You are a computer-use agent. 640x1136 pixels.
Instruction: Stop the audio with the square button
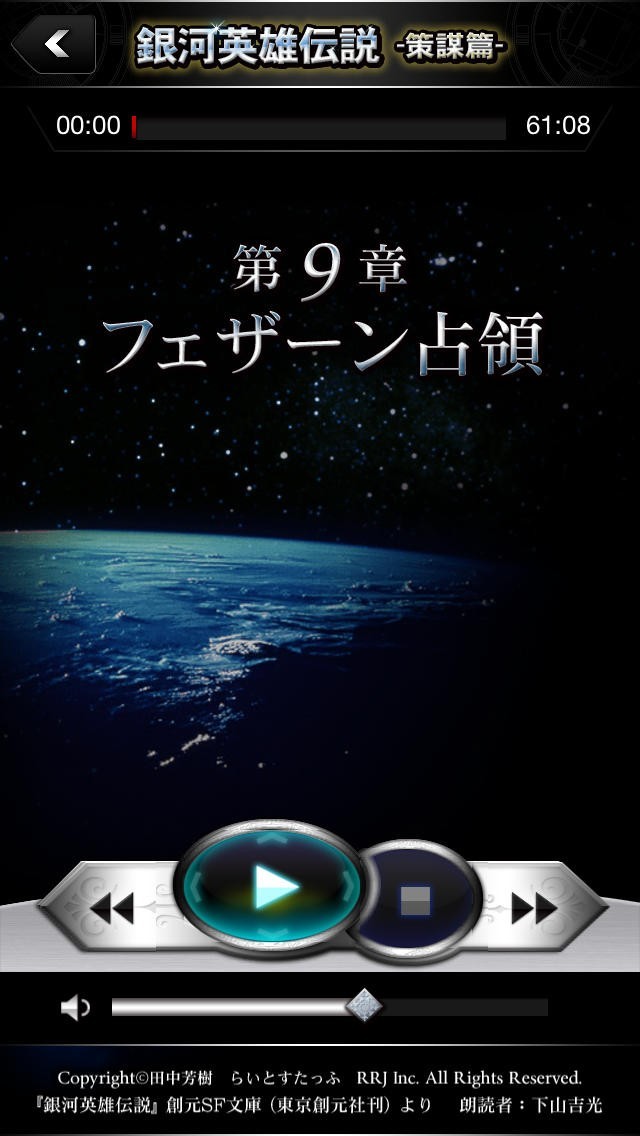tap(415, 901)
